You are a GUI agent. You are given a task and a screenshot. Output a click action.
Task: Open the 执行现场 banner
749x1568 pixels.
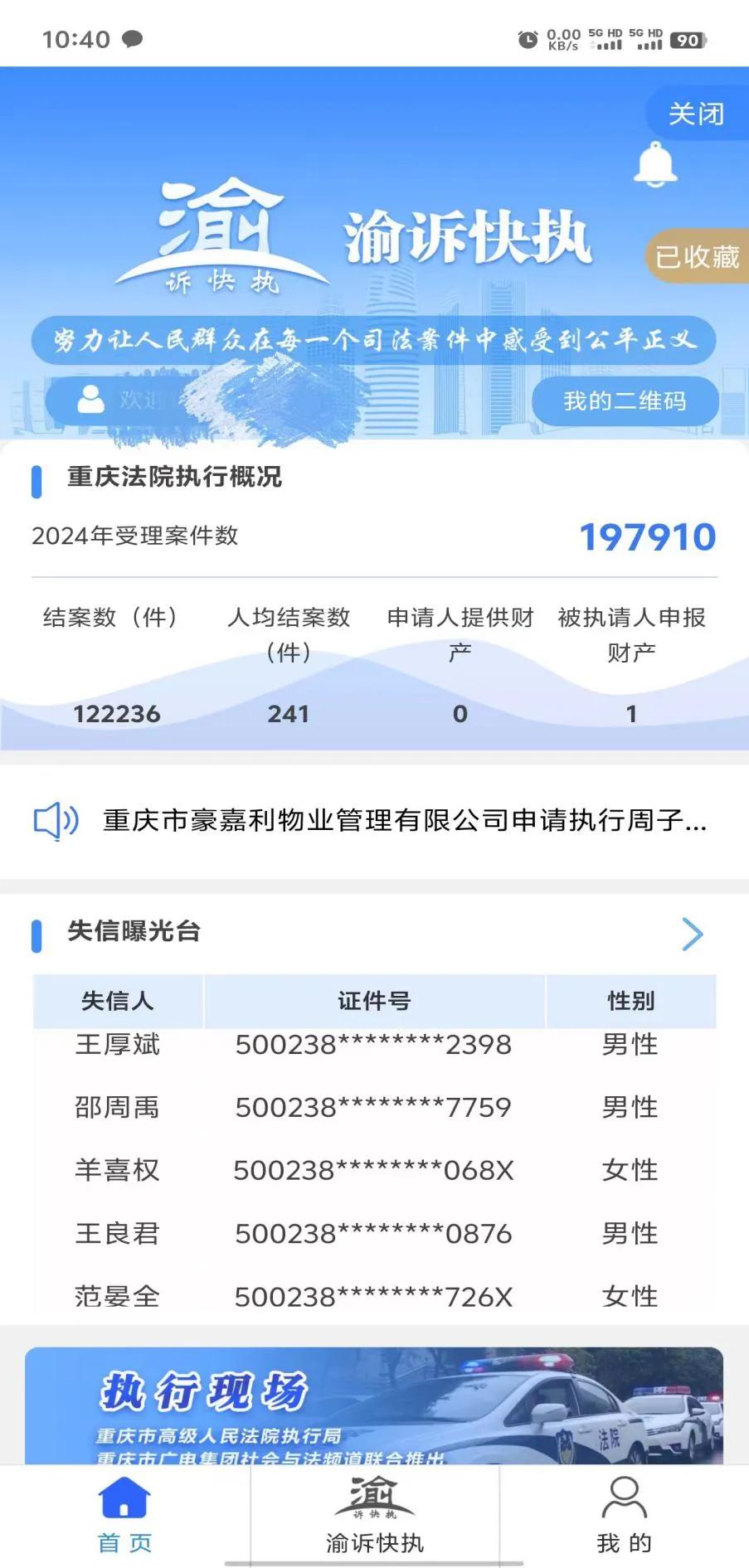(374, 1410)
